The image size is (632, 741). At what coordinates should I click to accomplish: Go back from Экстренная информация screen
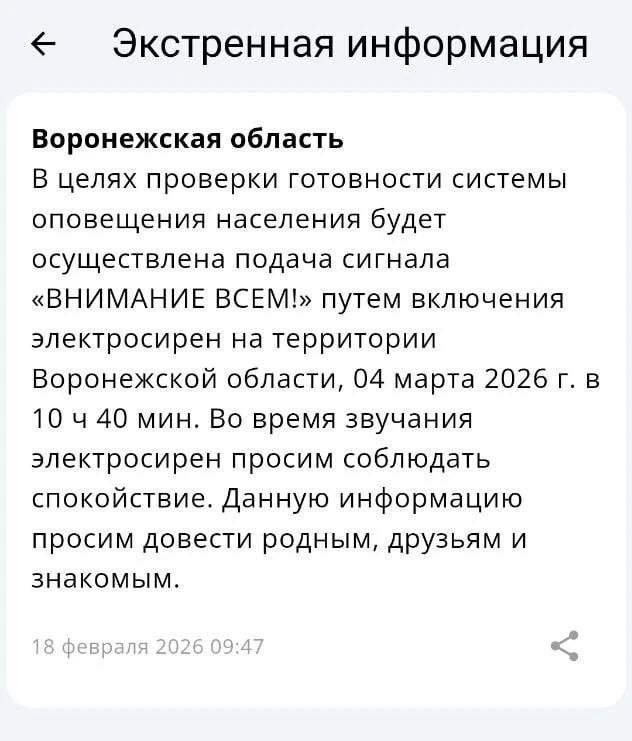(44, 44)
